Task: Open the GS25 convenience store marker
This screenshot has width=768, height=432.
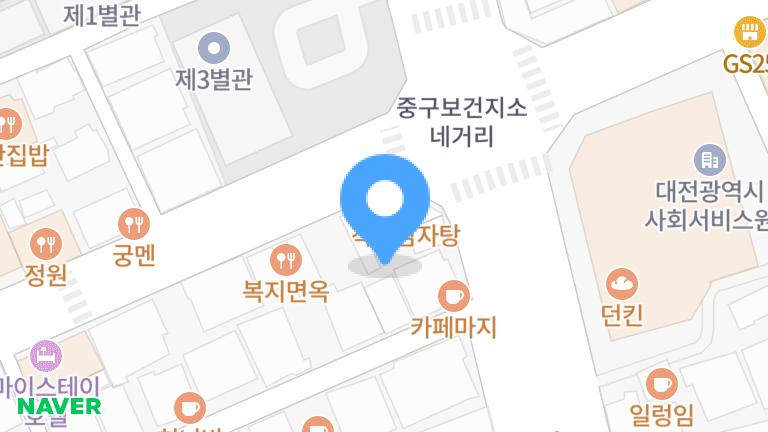Action: (x=748, y=32)
